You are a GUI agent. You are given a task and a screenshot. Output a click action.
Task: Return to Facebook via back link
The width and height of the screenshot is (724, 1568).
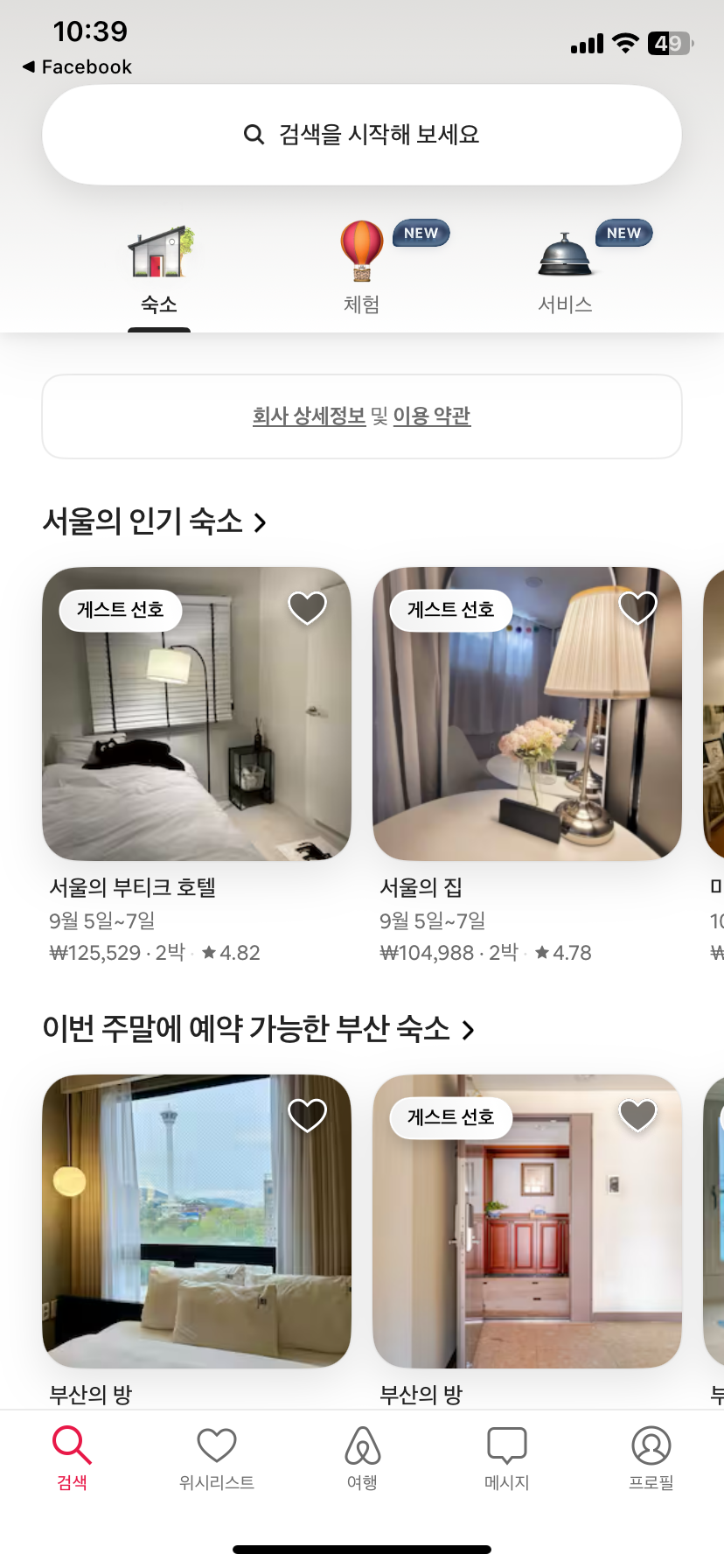(77, 67)
